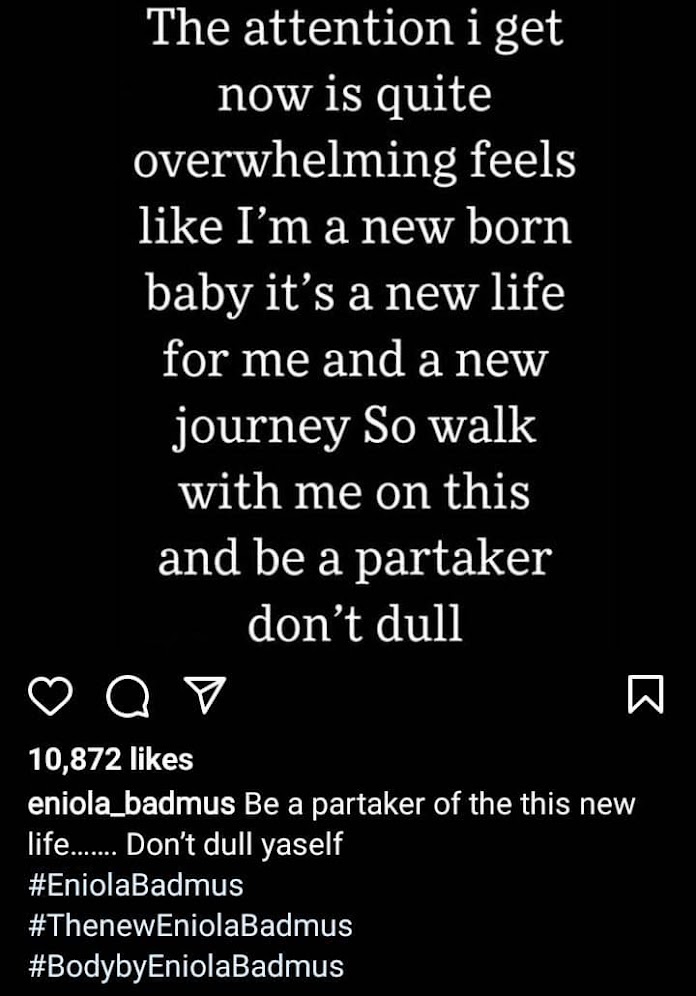The height and width of the screenshot is (996, 696).
Task: View who liked: 10,872 likes
Action: [111, 760]
